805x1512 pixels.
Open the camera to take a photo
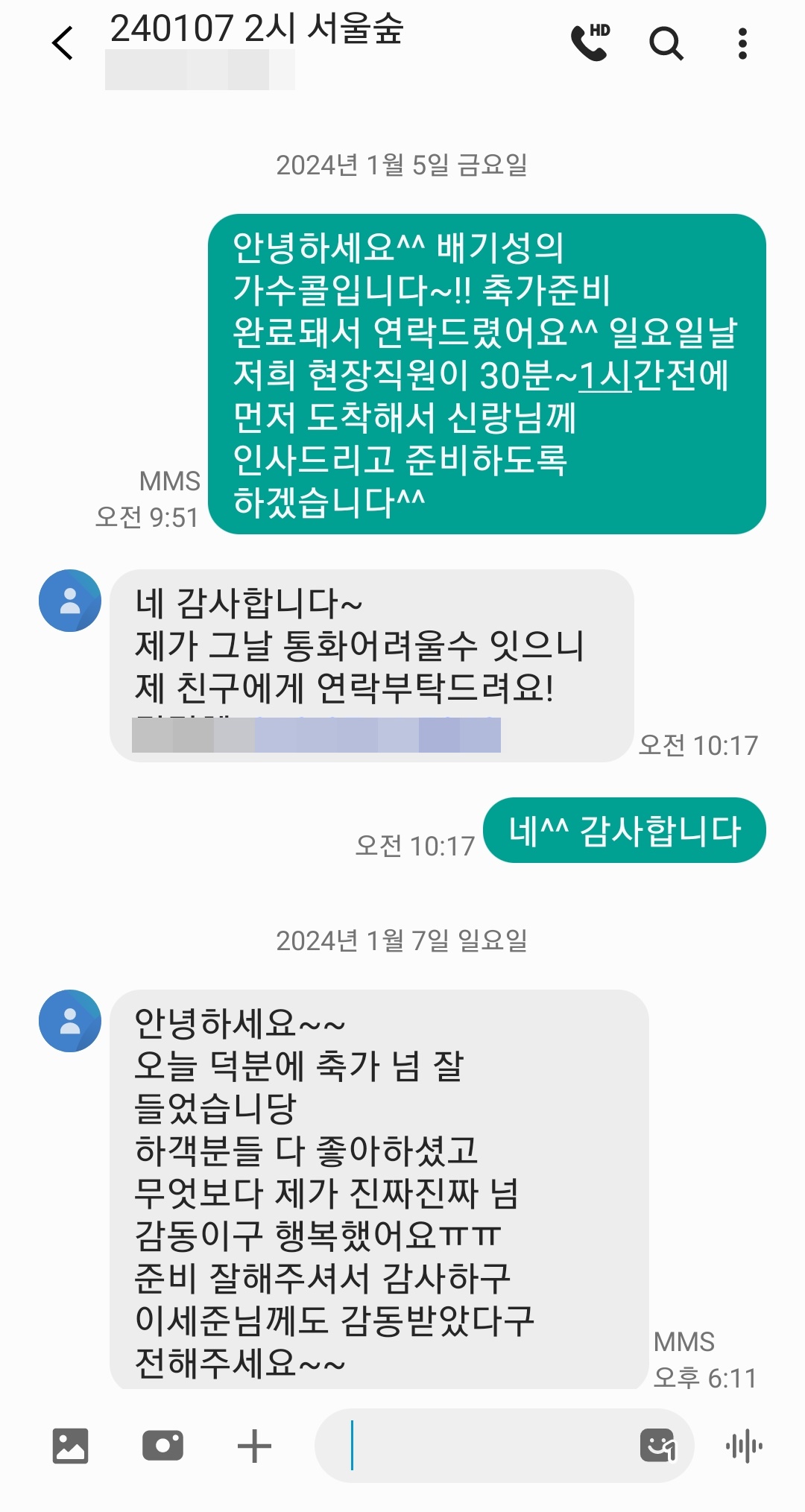162,1446
